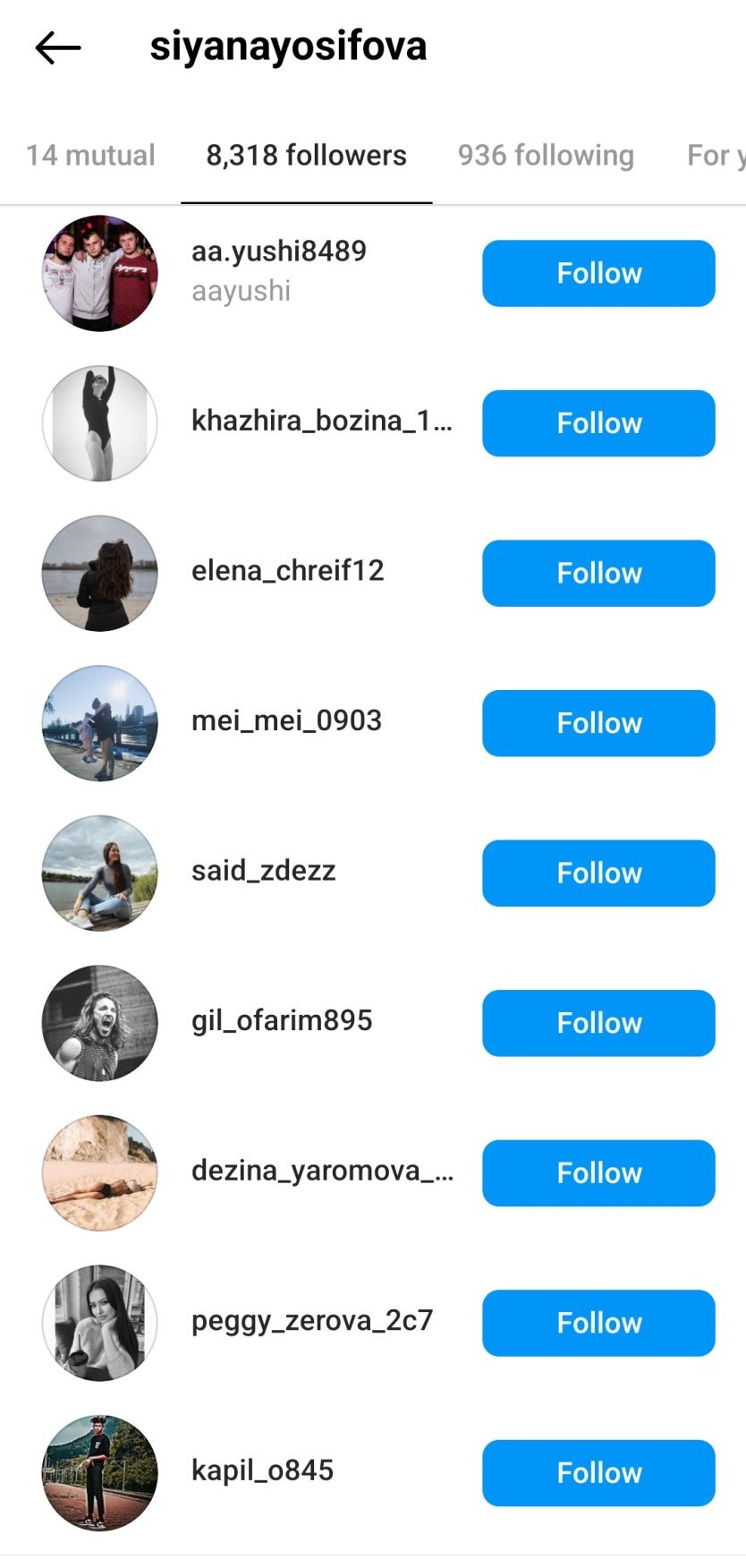Open said_zdezz's profile row
Image resolution: width=746 pixels, height=1568 pixels.
[263, 871]
